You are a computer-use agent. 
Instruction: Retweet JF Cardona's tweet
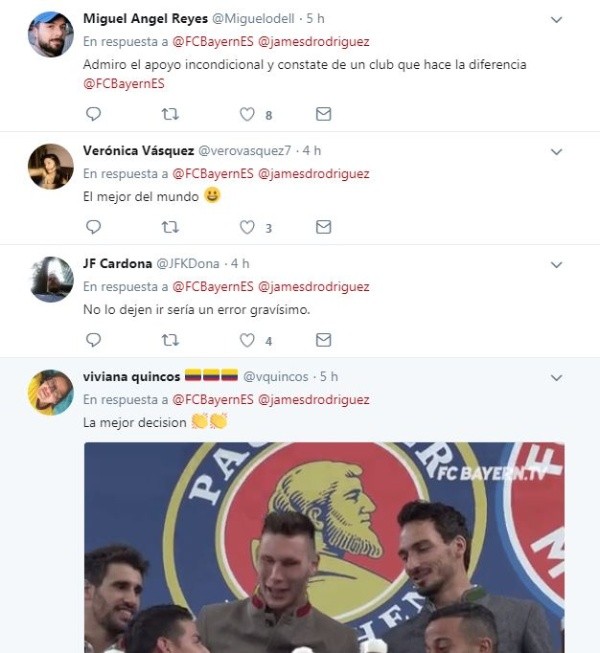click(170, 340)
